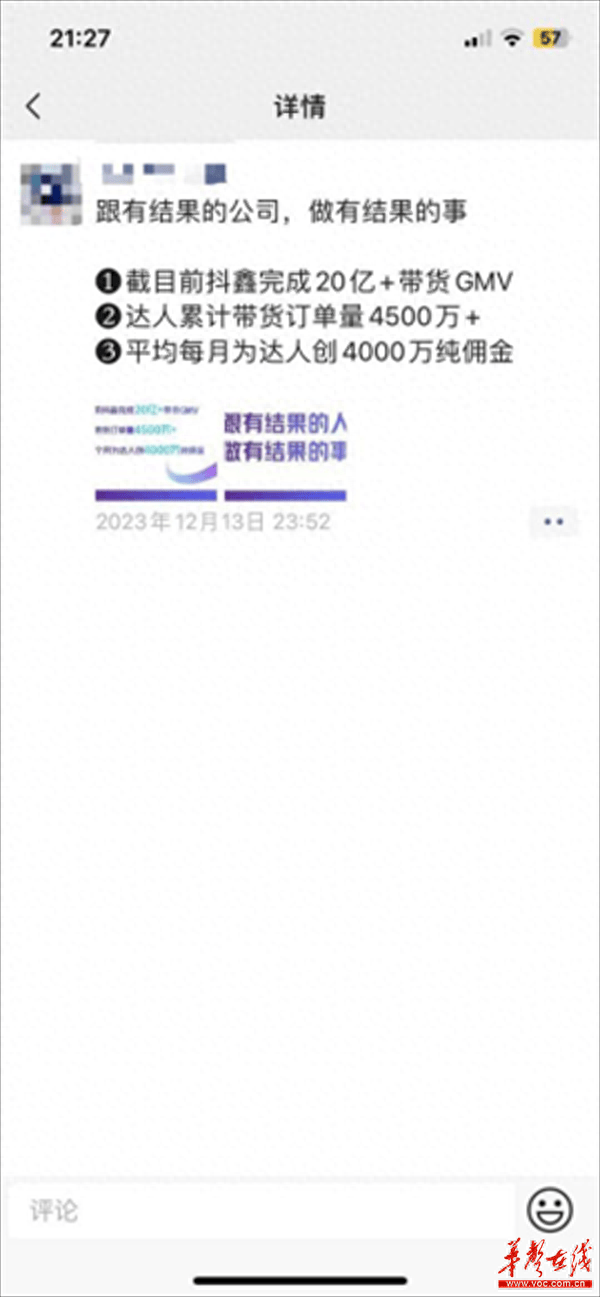Screen dimensions: 600x1297
Task: Open the like and comment options button
Action: [553, 521]
